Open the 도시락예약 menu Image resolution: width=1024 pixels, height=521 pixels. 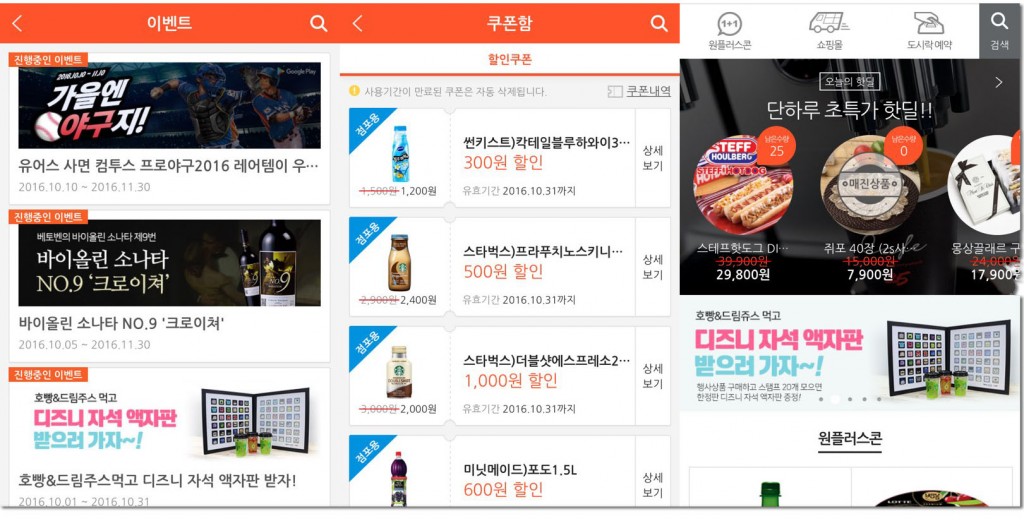tap(929, 31)
